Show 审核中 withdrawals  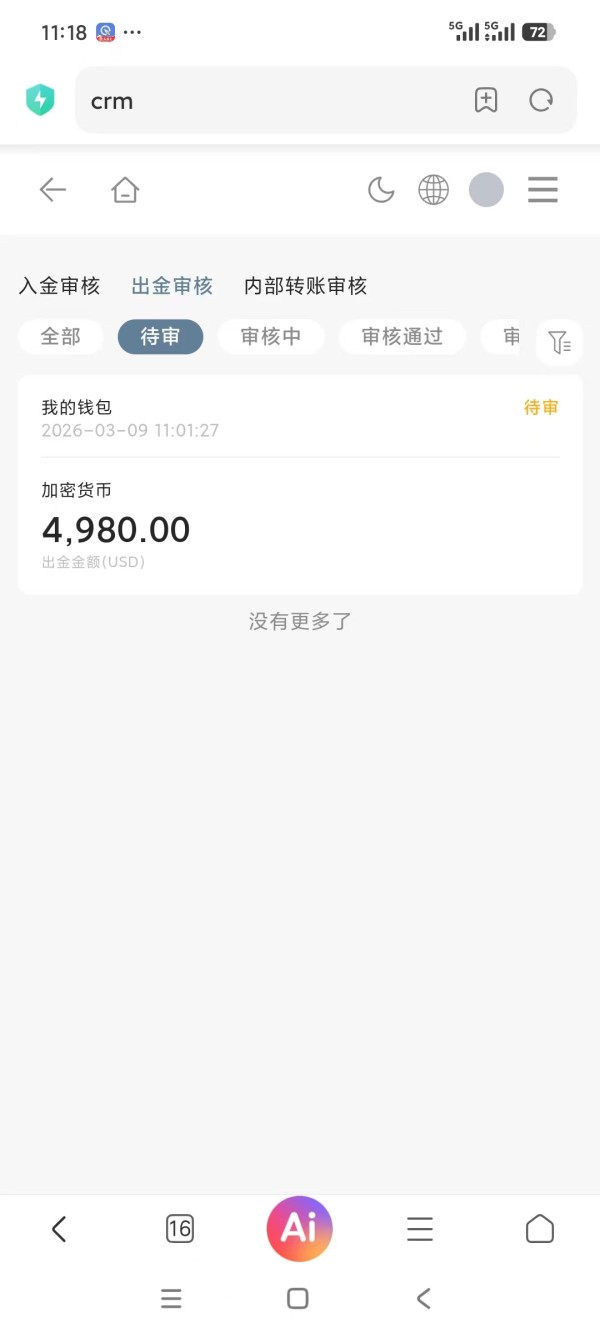coord(271,337)
